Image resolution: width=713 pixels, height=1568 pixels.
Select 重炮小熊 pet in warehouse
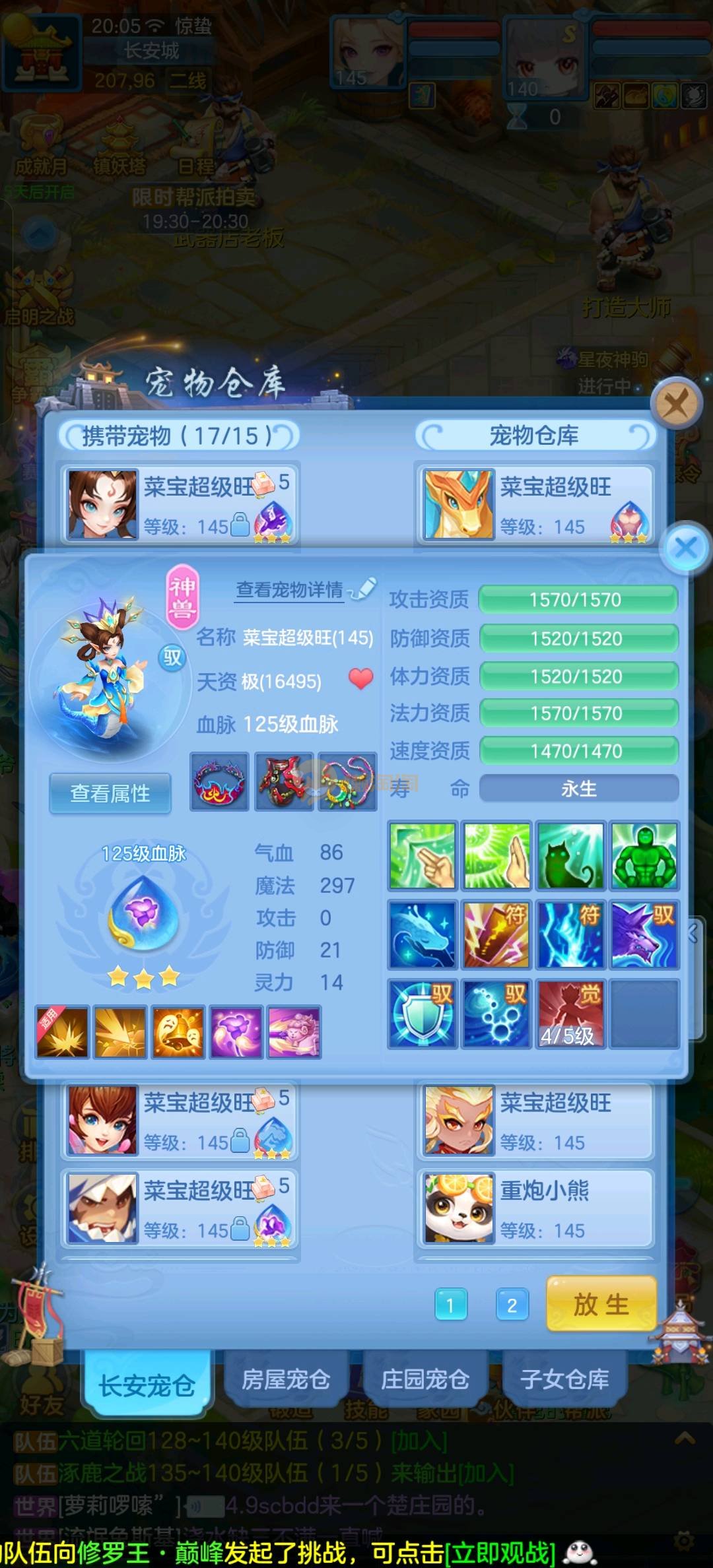pyautogui.click(x=535, y=1208)
